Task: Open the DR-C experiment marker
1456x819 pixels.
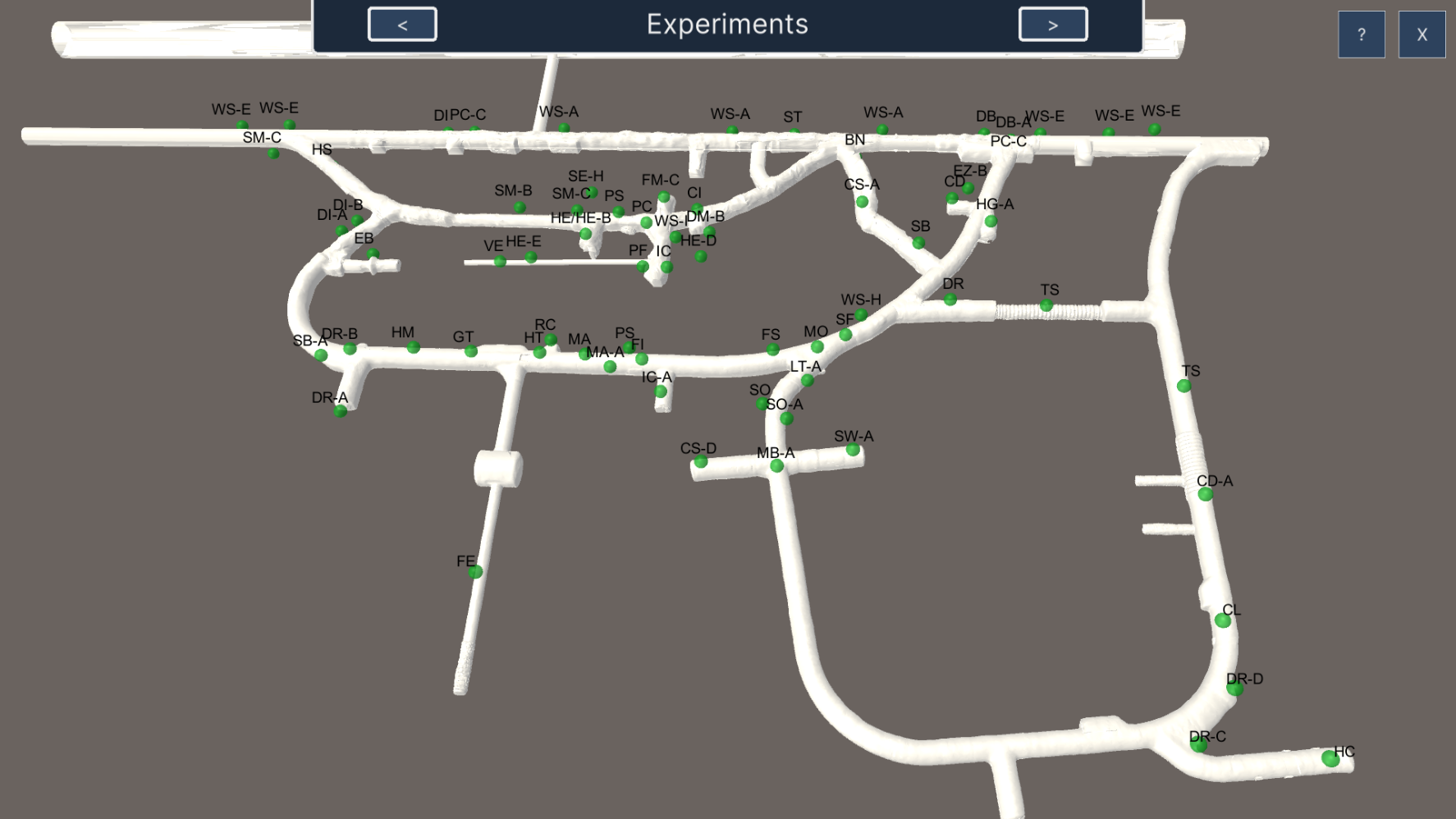Action: [x=1198, y=745]
